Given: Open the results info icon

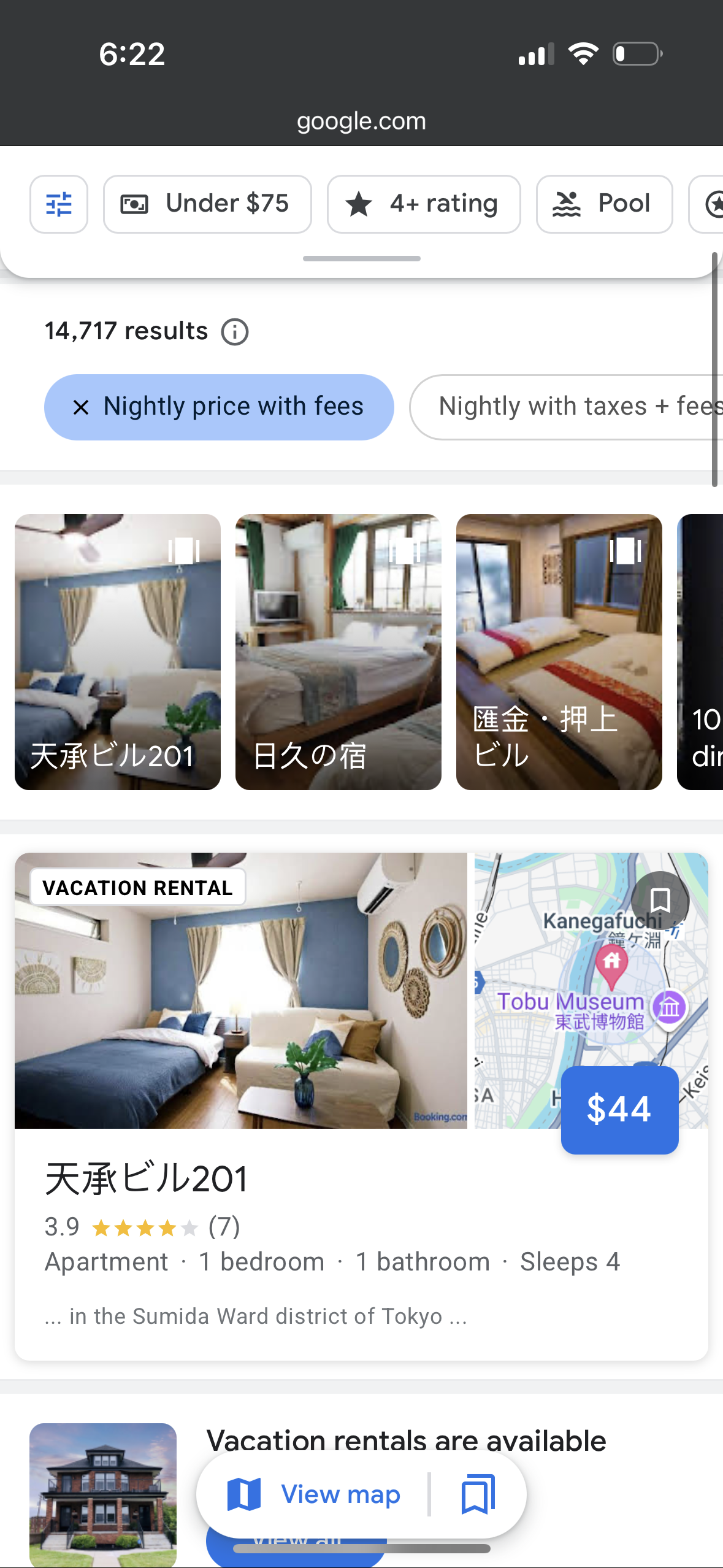Looking at the screenshot, I should (235, 332).
